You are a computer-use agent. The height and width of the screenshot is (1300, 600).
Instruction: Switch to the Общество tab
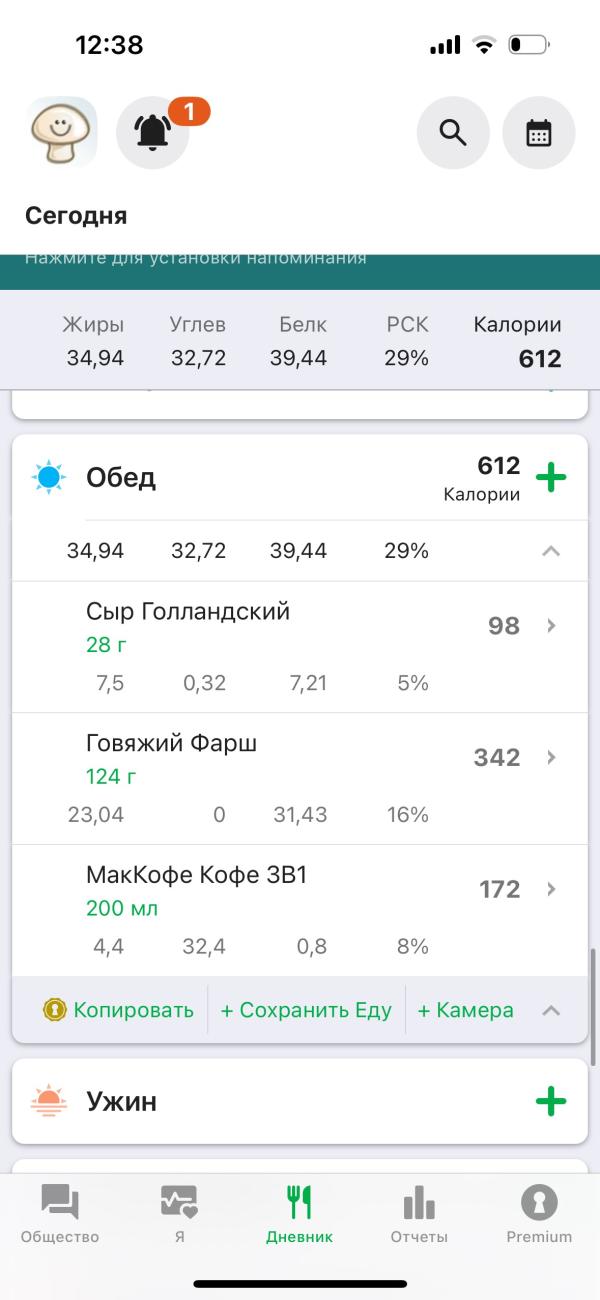pos(60,1214)
